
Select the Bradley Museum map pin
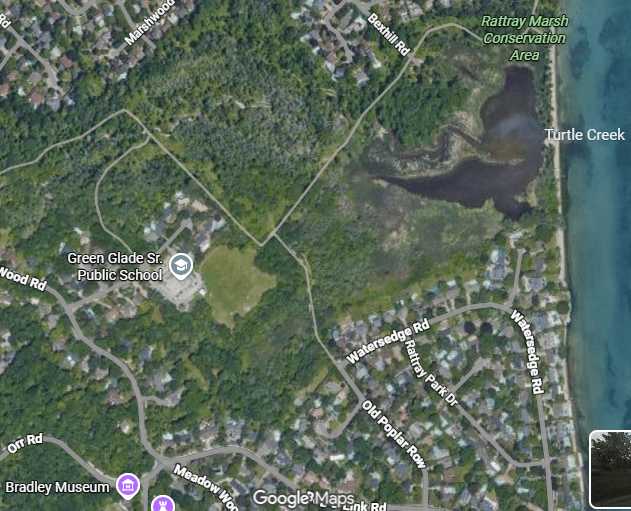(x=127, y=486)
